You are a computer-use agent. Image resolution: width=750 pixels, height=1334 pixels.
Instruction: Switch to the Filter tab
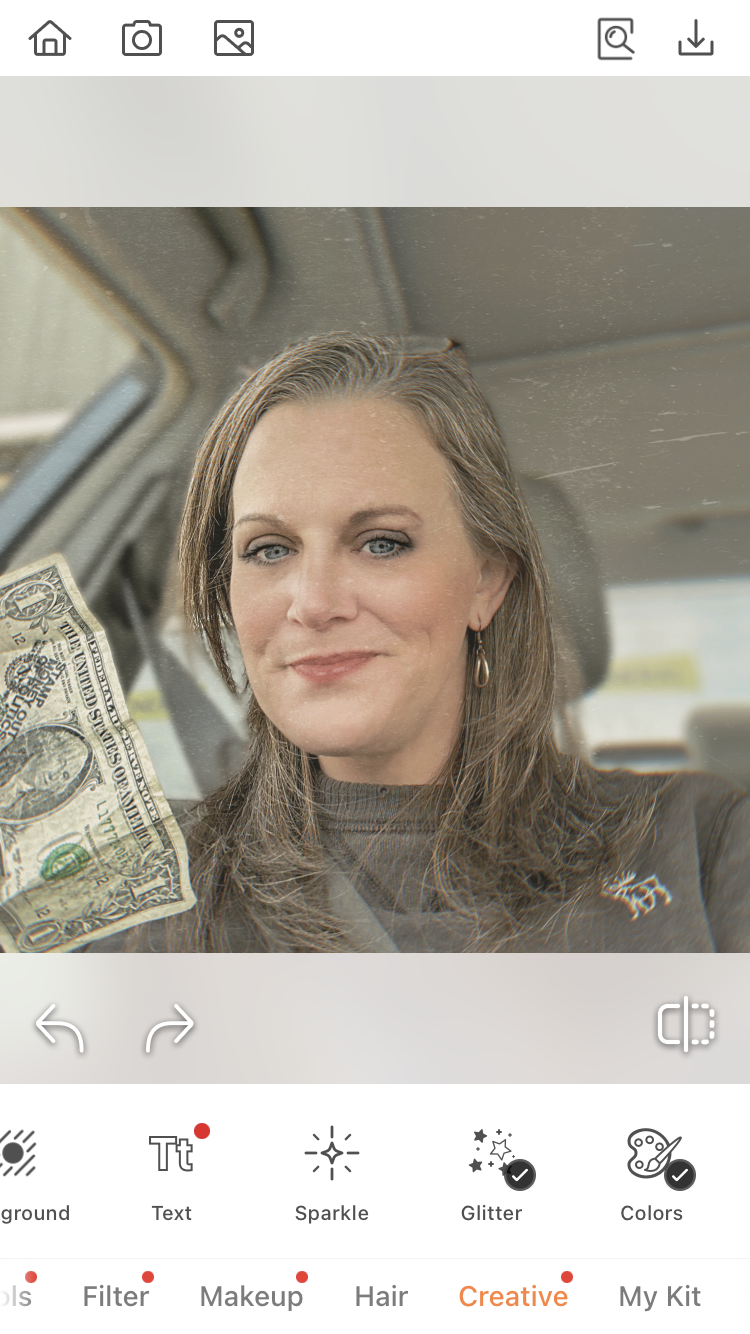pos(116,1297)
